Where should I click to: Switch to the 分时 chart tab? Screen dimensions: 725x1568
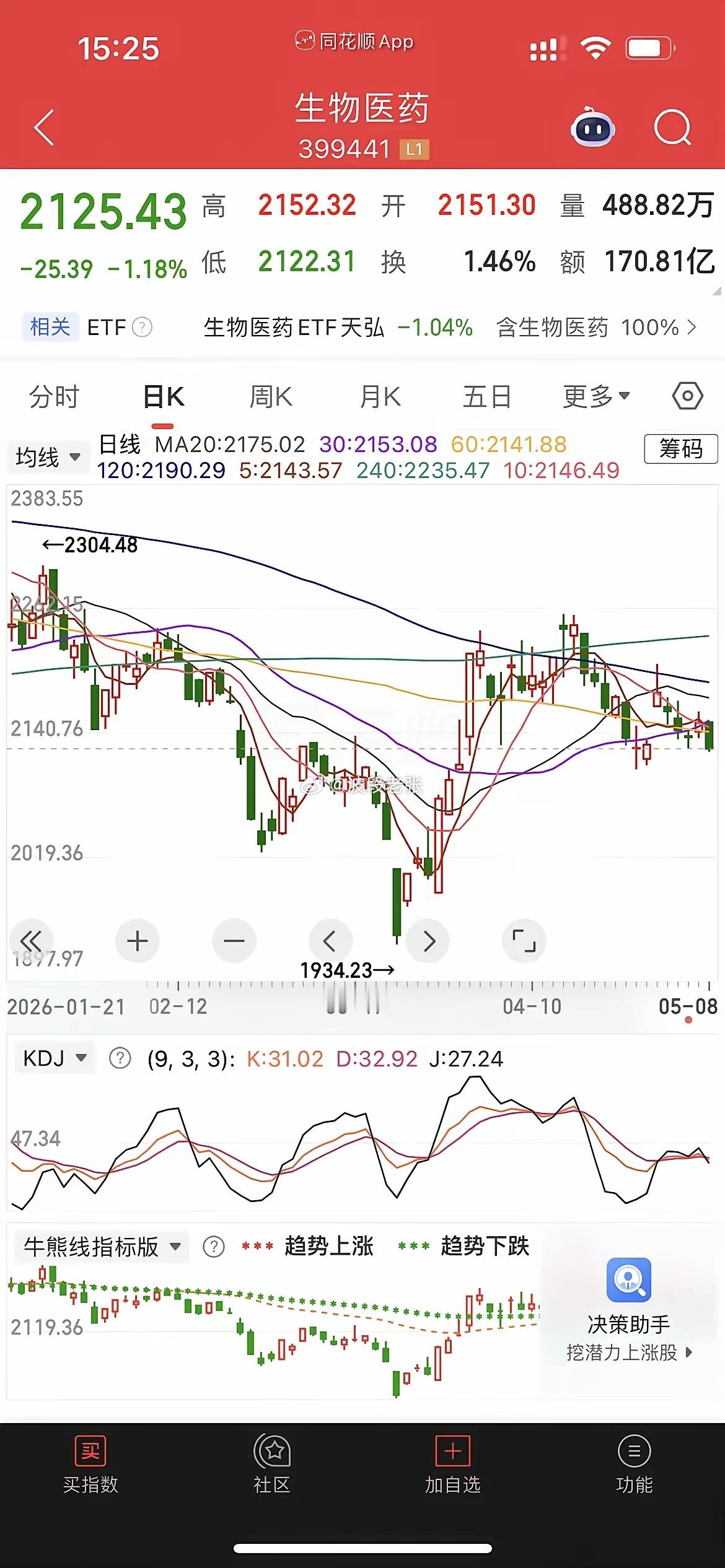point(55,396)
